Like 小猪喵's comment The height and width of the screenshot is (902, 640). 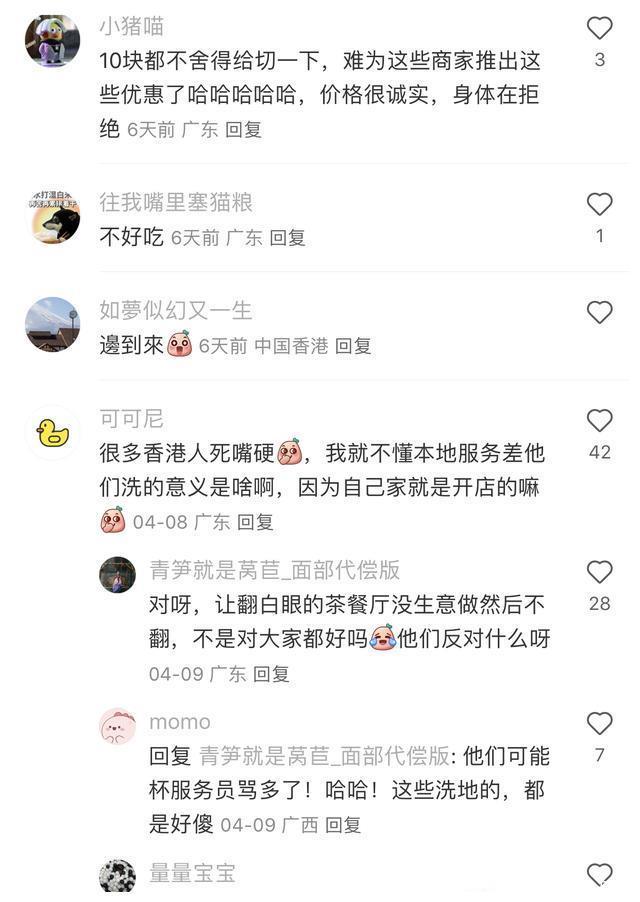pos(599,28)
